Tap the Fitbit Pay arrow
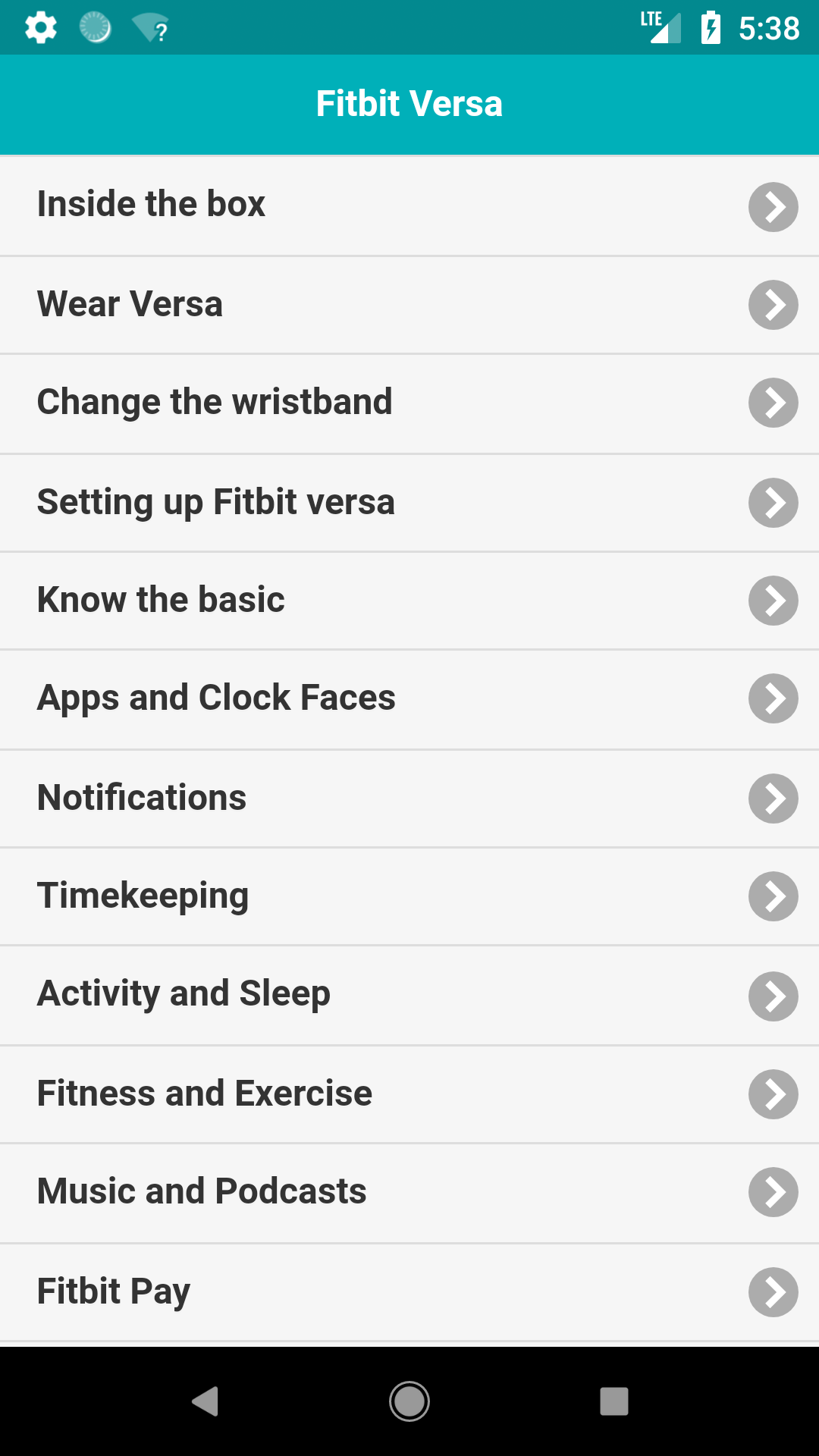The width and height of the screenshot is (819, 1456). pos(773,1291)
